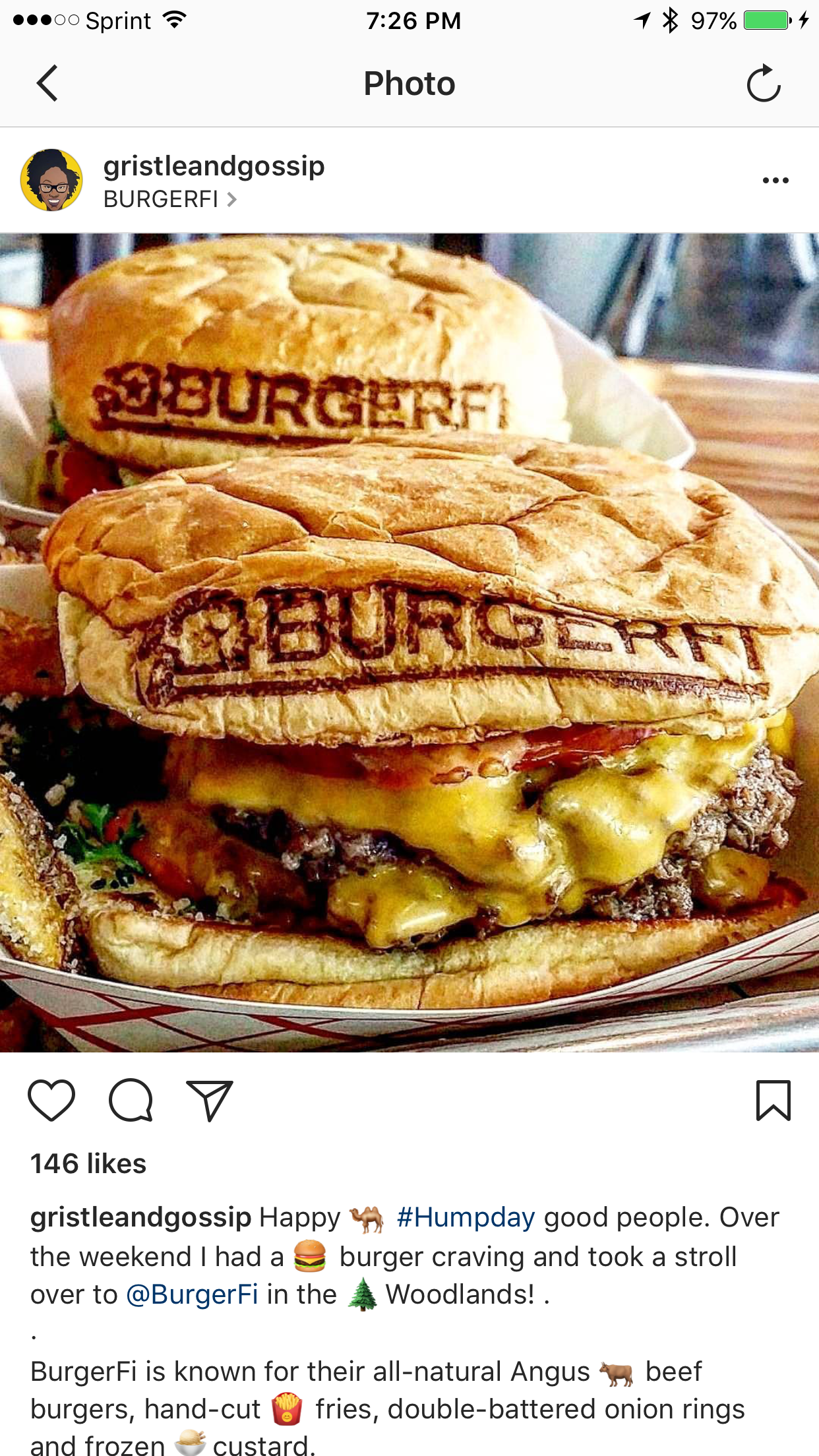Image resolution: width=819 pixels, height=1456 pixels.
Task: Share the post with the paper plane icon
Action: (210, 1100)
